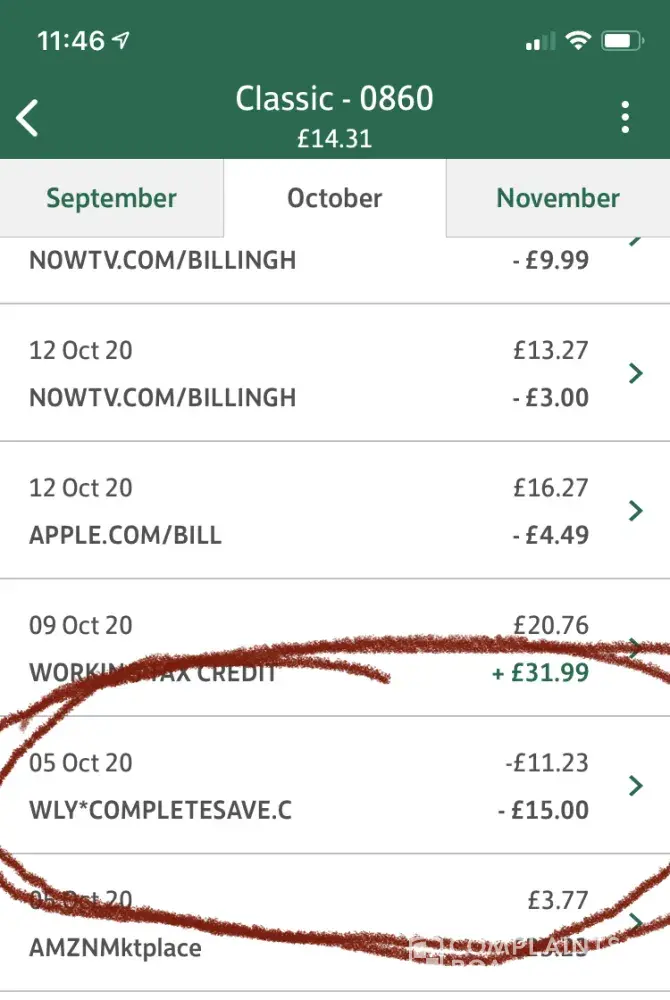Open the Working Tax Credit payment
Screen dimensions: 670x1000
point(334,648)
